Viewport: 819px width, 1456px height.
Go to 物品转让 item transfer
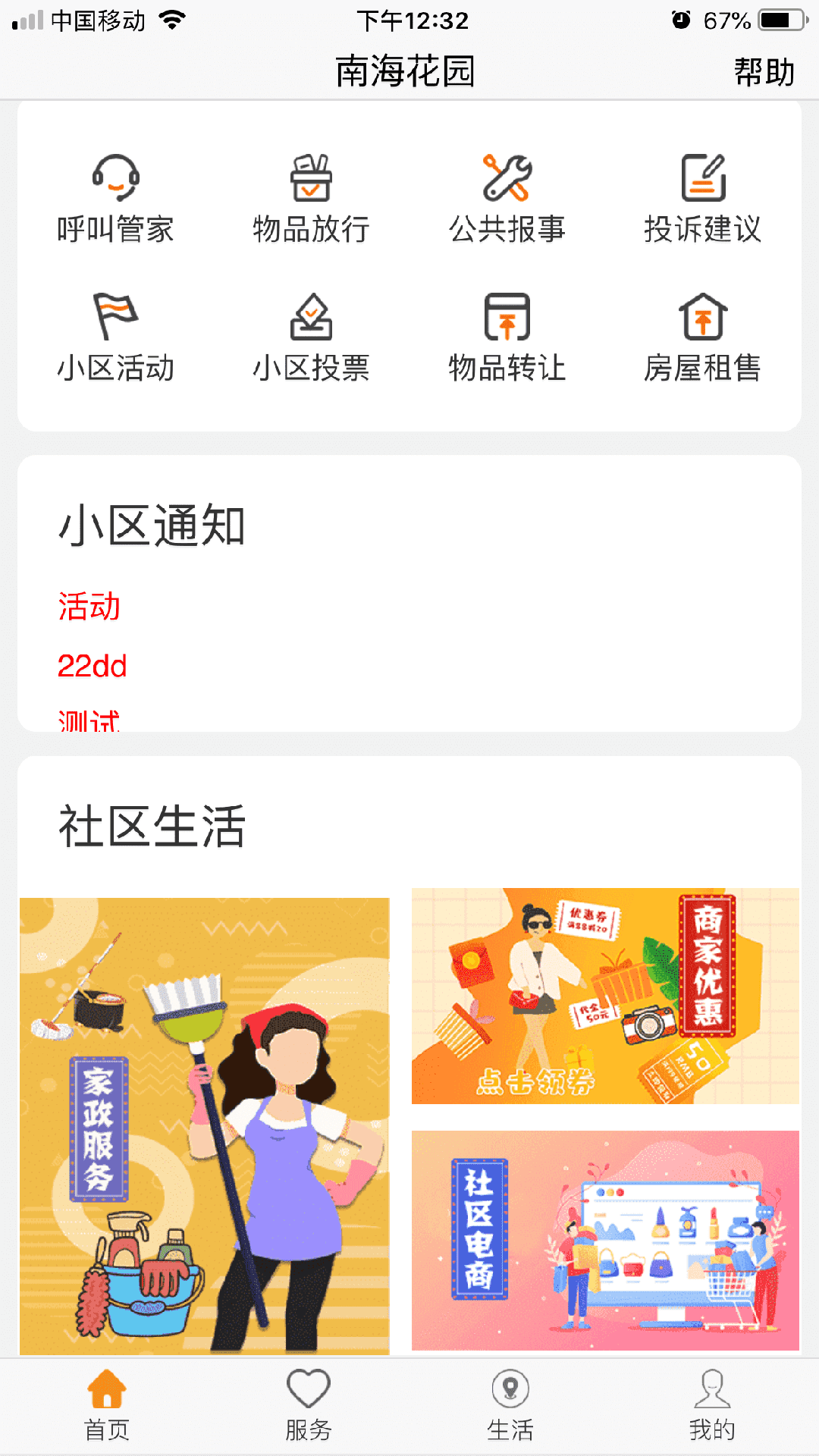[x=507, y=337]
